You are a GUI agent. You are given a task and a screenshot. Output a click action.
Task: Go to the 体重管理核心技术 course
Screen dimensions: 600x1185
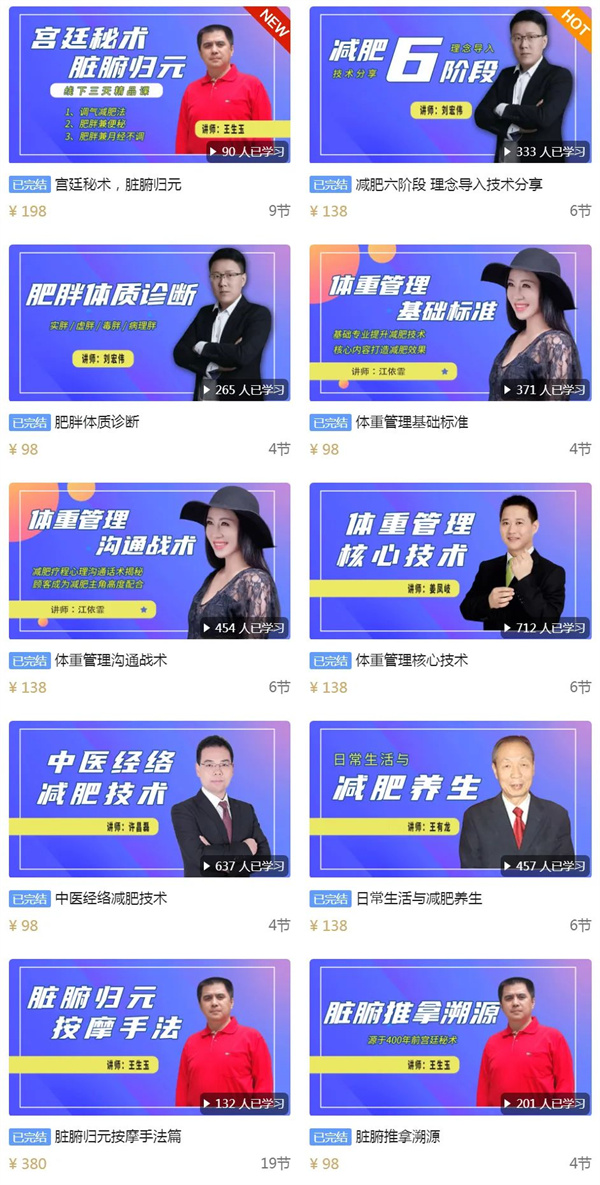click(450, 560)
